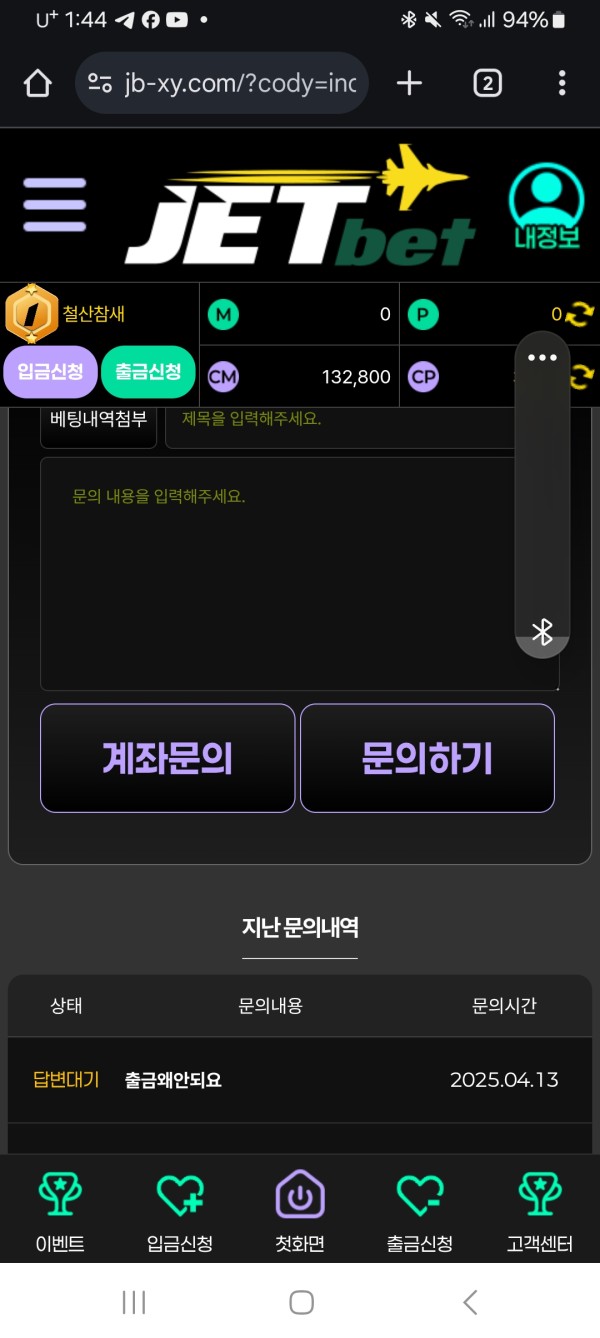The width and height of the screenshot is (600, 1338).
Task: Tap the 베팅내역첨부 button
Action: [98, 420]
